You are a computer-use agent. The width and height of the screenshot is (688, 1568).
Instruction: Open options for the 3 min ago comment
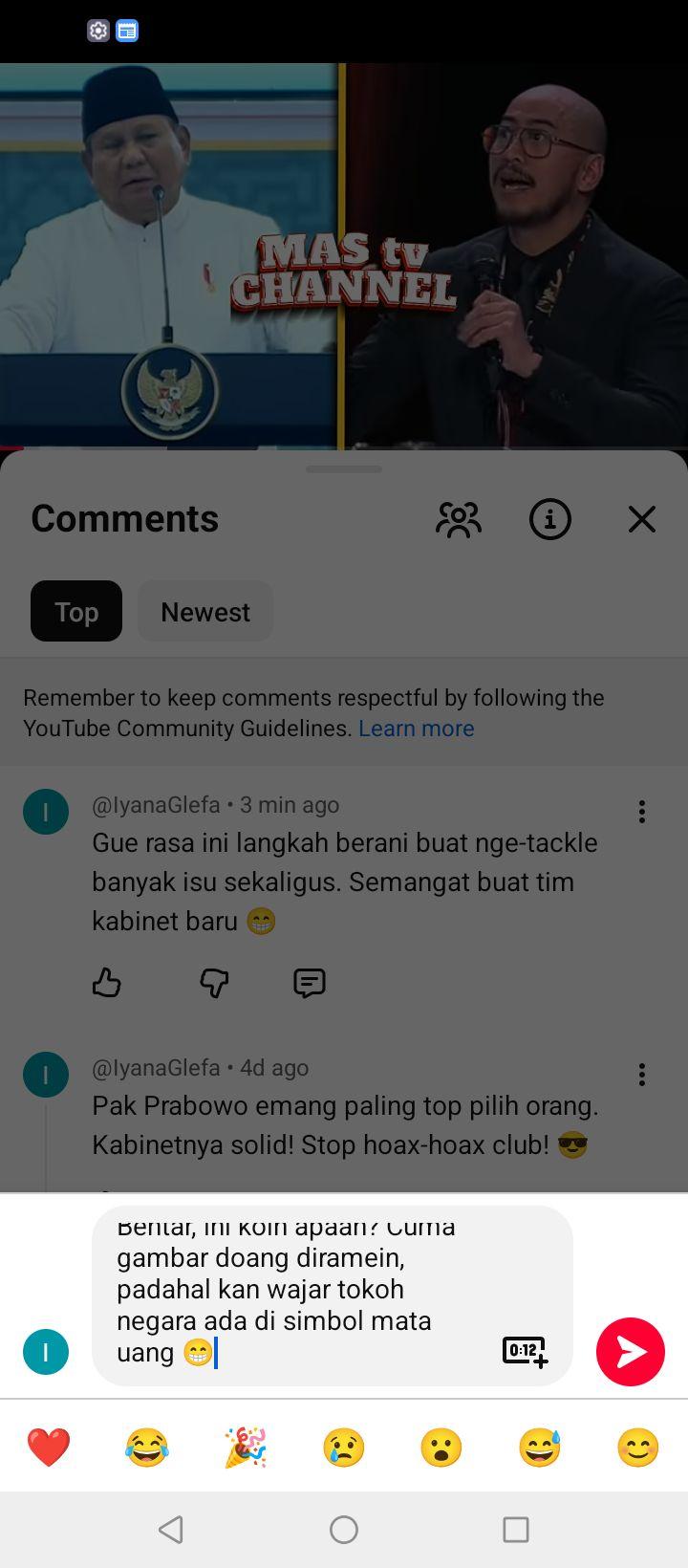(642, 812)
